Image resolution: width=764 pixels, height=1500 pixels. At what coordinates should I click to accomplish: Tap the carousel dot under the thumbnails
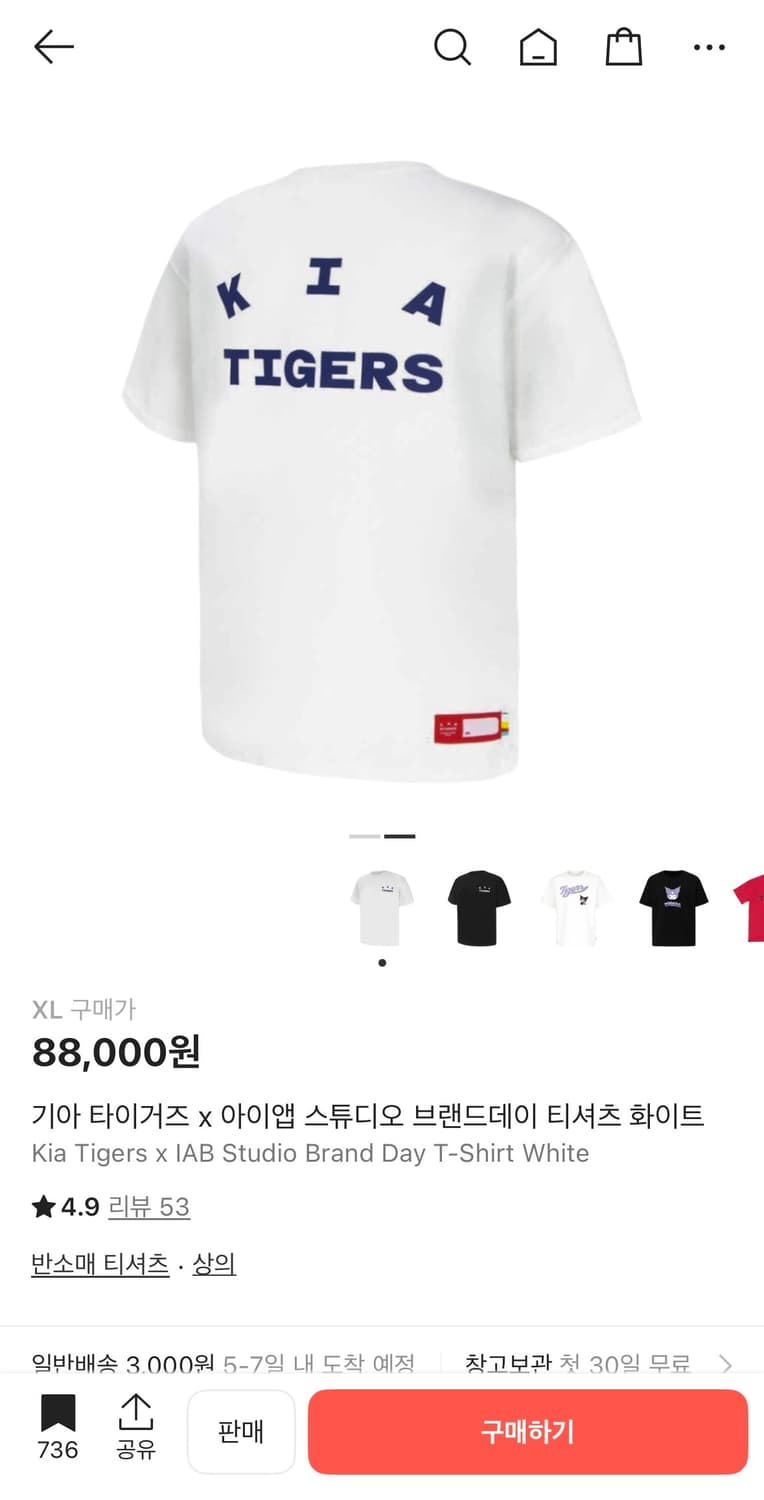click(381, 963)
